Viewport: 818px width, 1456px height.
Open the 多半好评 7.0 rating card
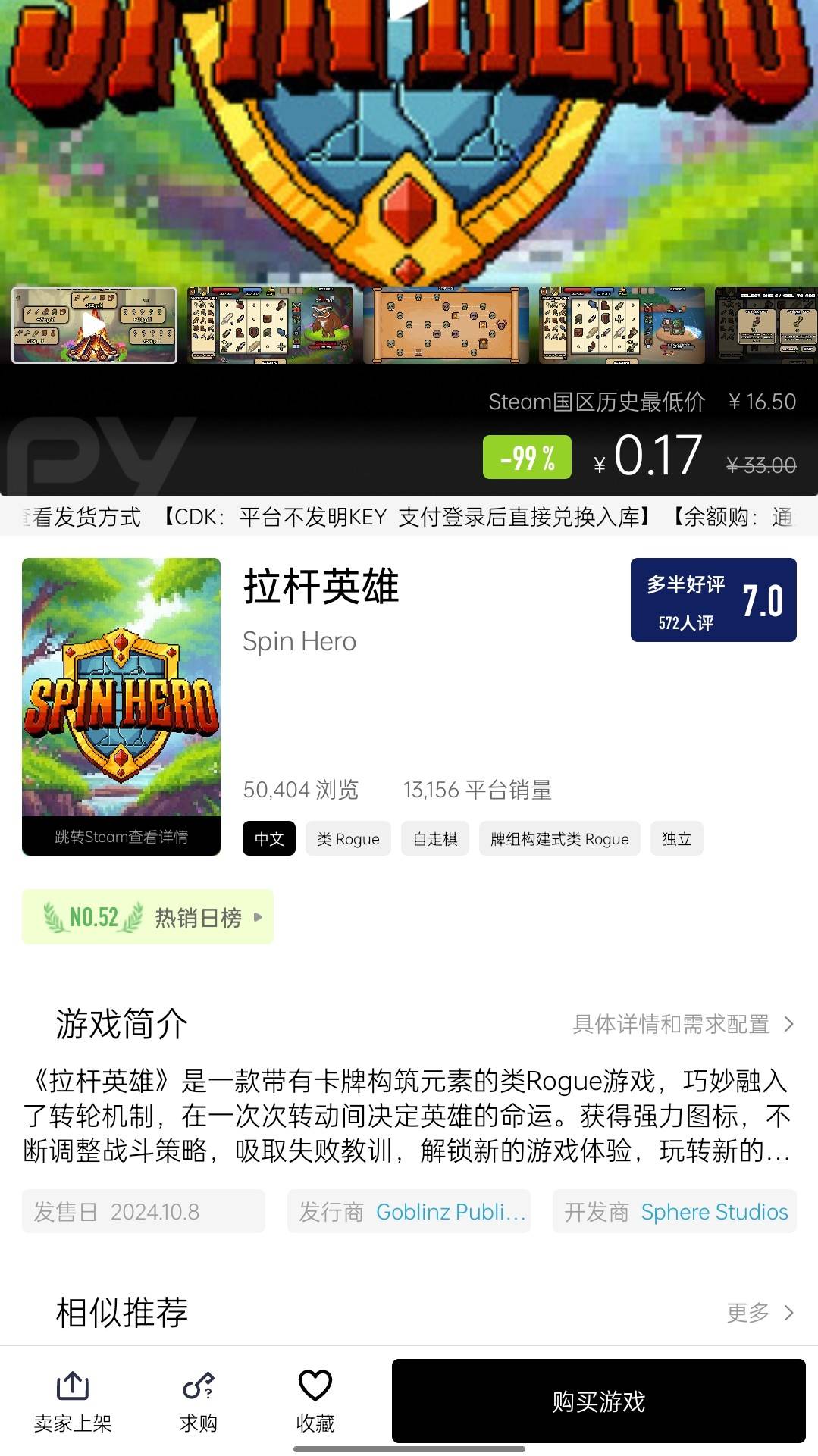pos(713,600)
